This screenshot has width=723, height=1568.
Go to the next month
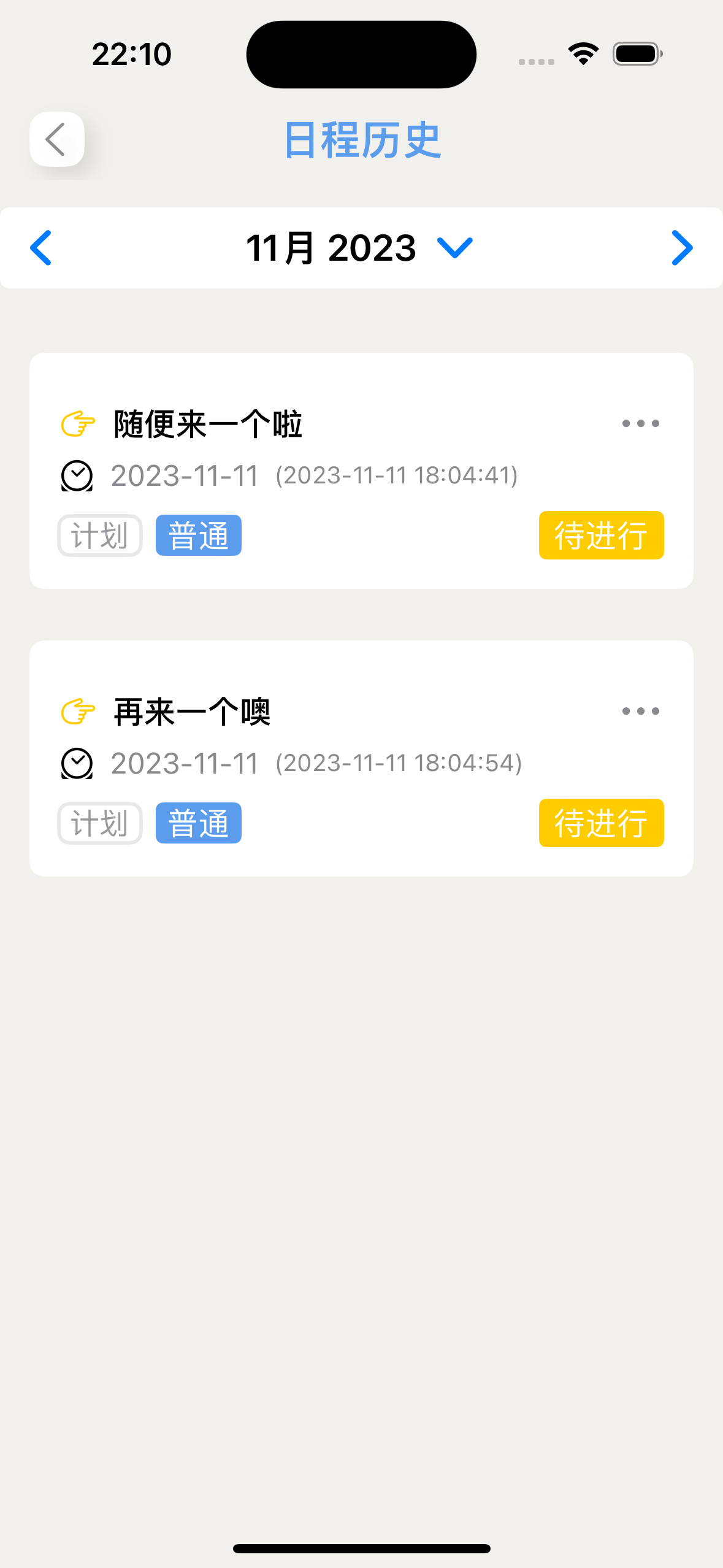pyautogui.click(x=681, y=248)
